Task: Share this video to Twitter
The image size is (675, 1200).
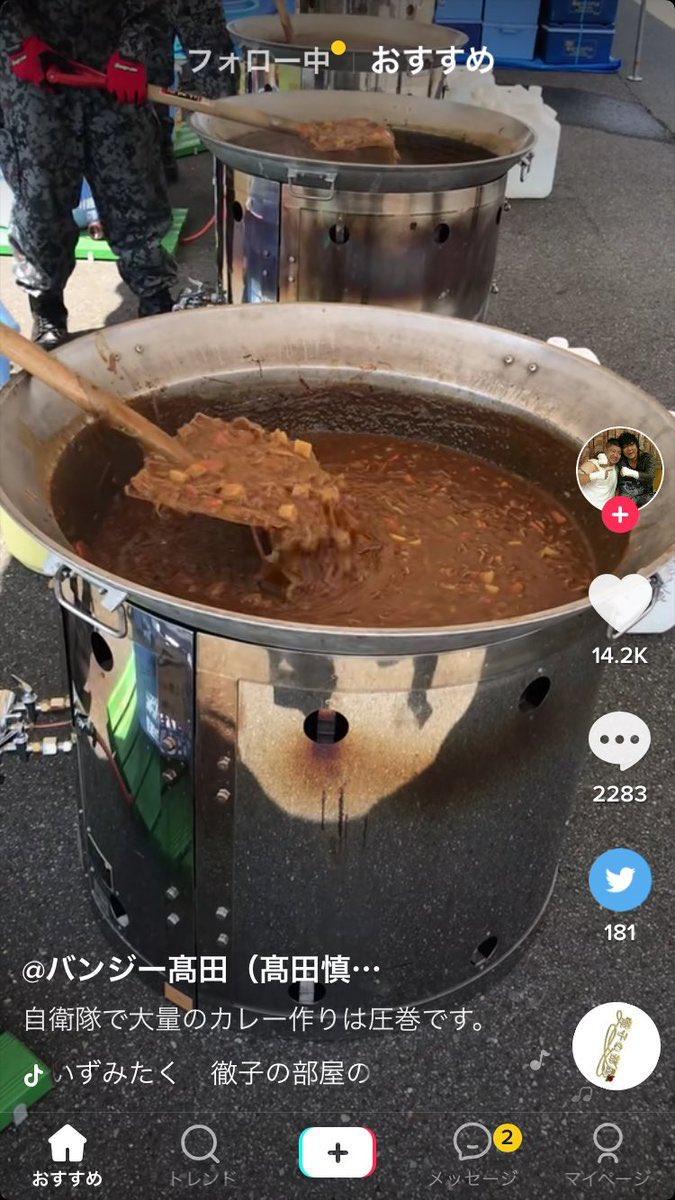Action: (620, 880)
